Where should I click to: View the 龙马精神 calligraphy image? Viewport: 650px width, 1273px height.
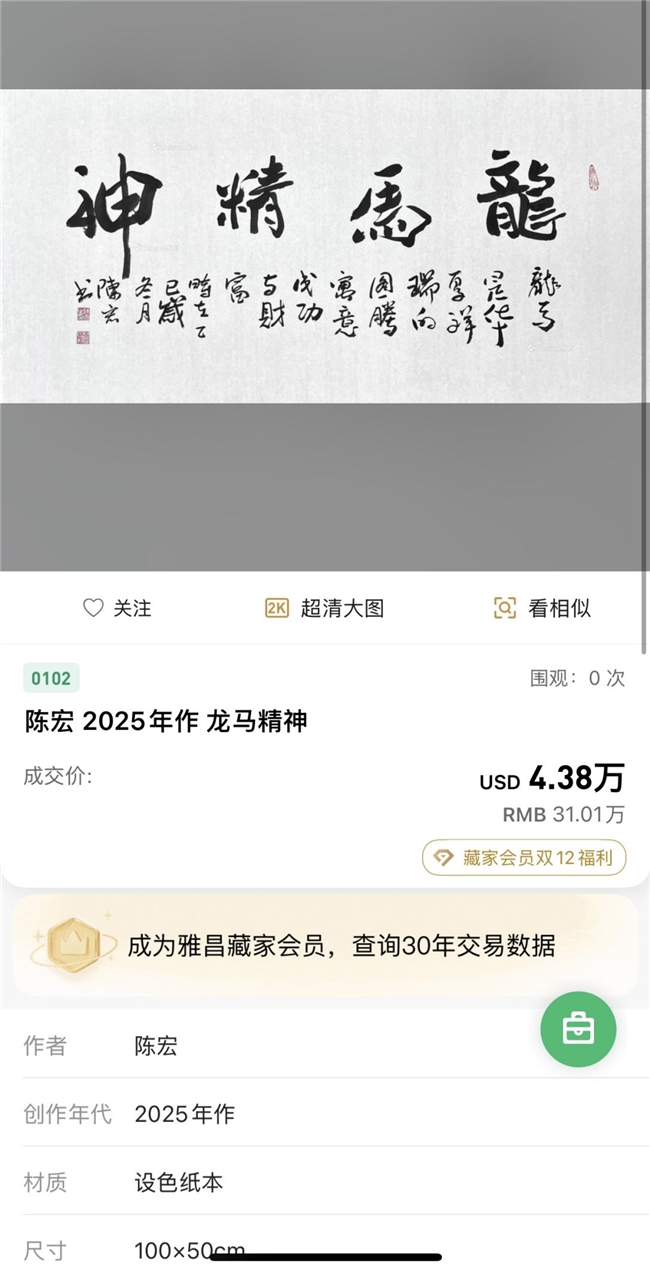(x=325, y=246)
